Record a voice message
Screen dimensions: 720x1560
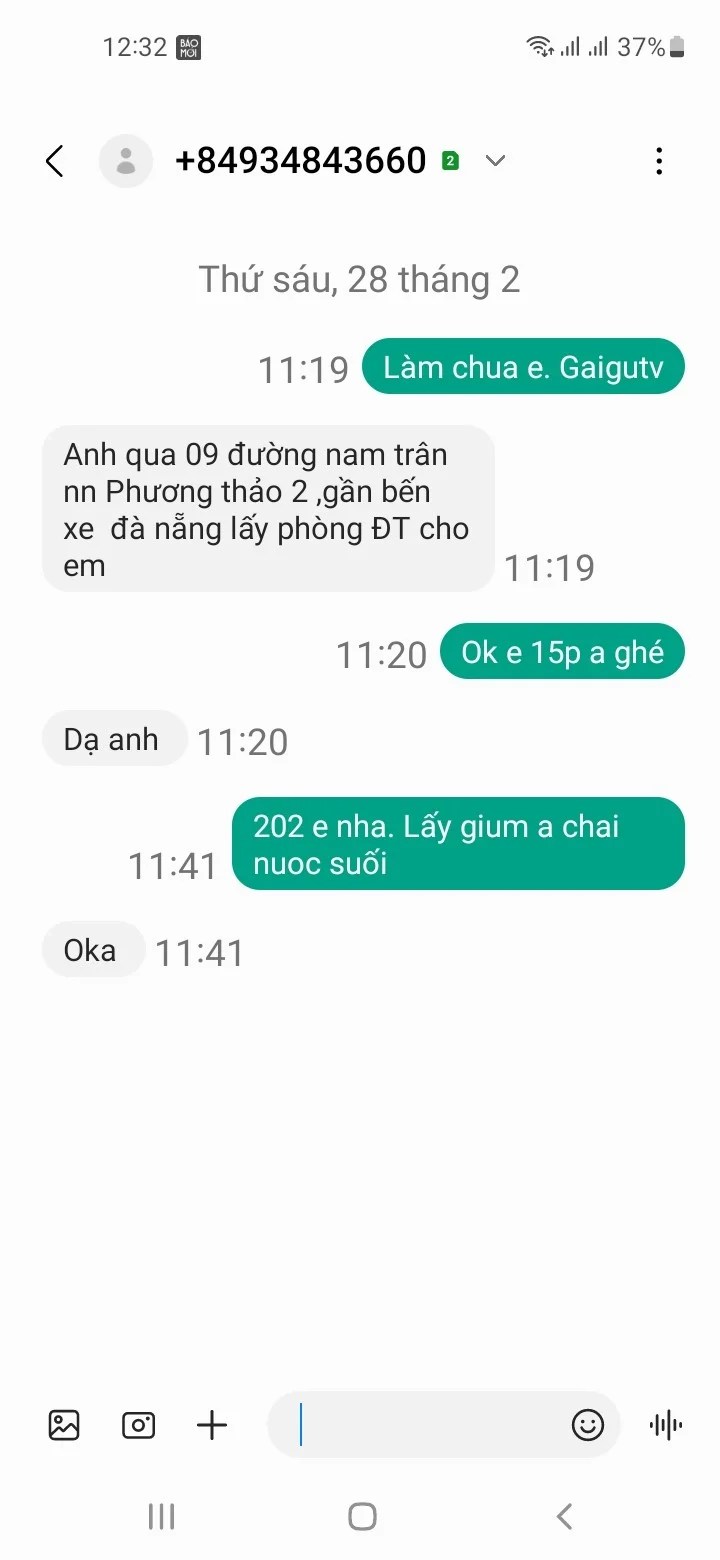click(665, 1425)
